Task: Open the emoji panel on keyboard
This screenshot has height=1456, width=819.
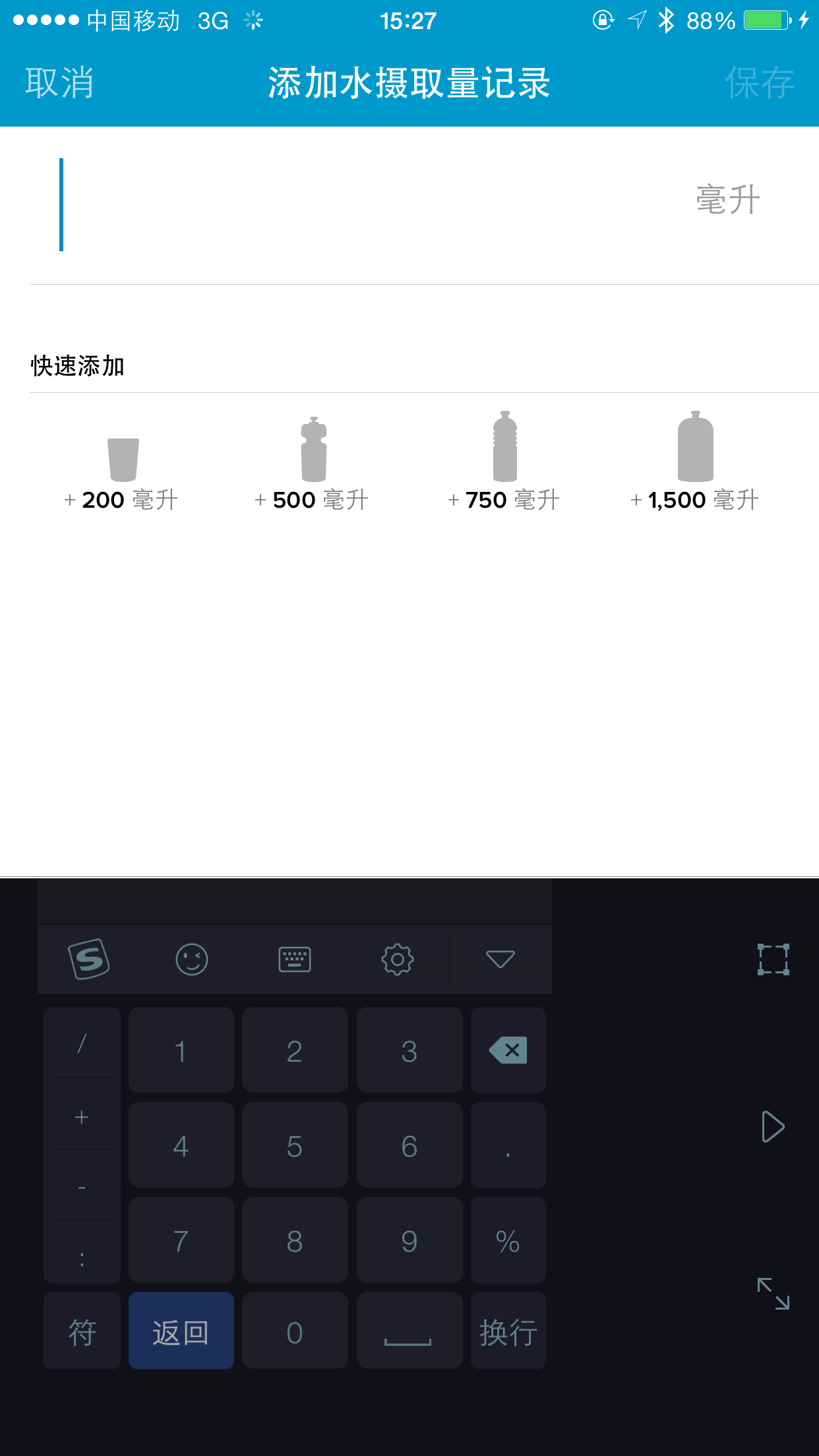Action: (x=192, y=959)
